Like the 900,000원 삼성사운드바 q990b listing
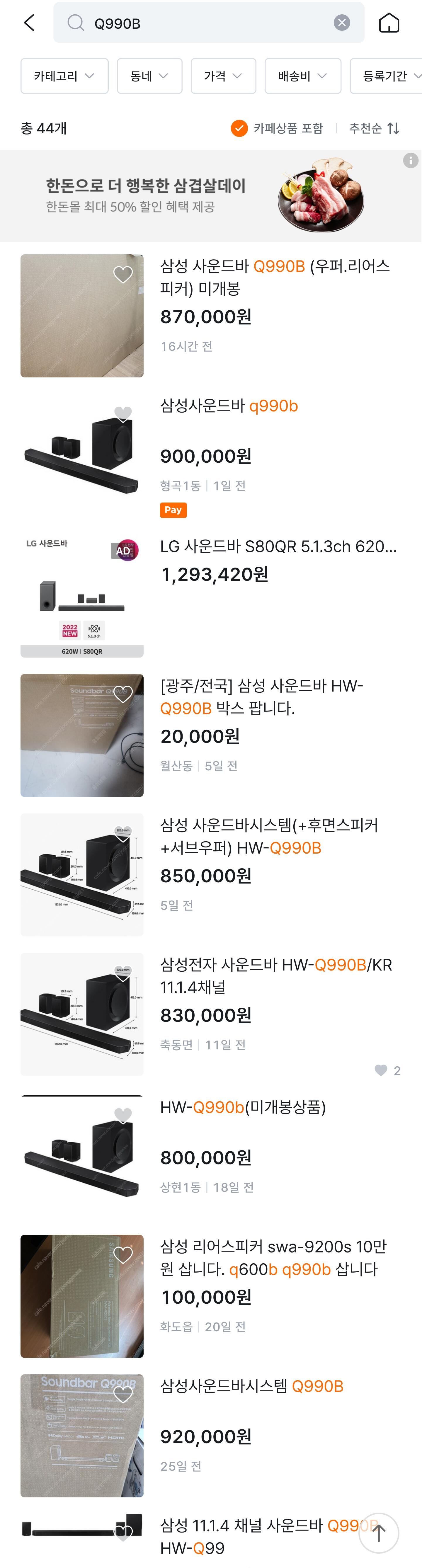 [123, 414]
